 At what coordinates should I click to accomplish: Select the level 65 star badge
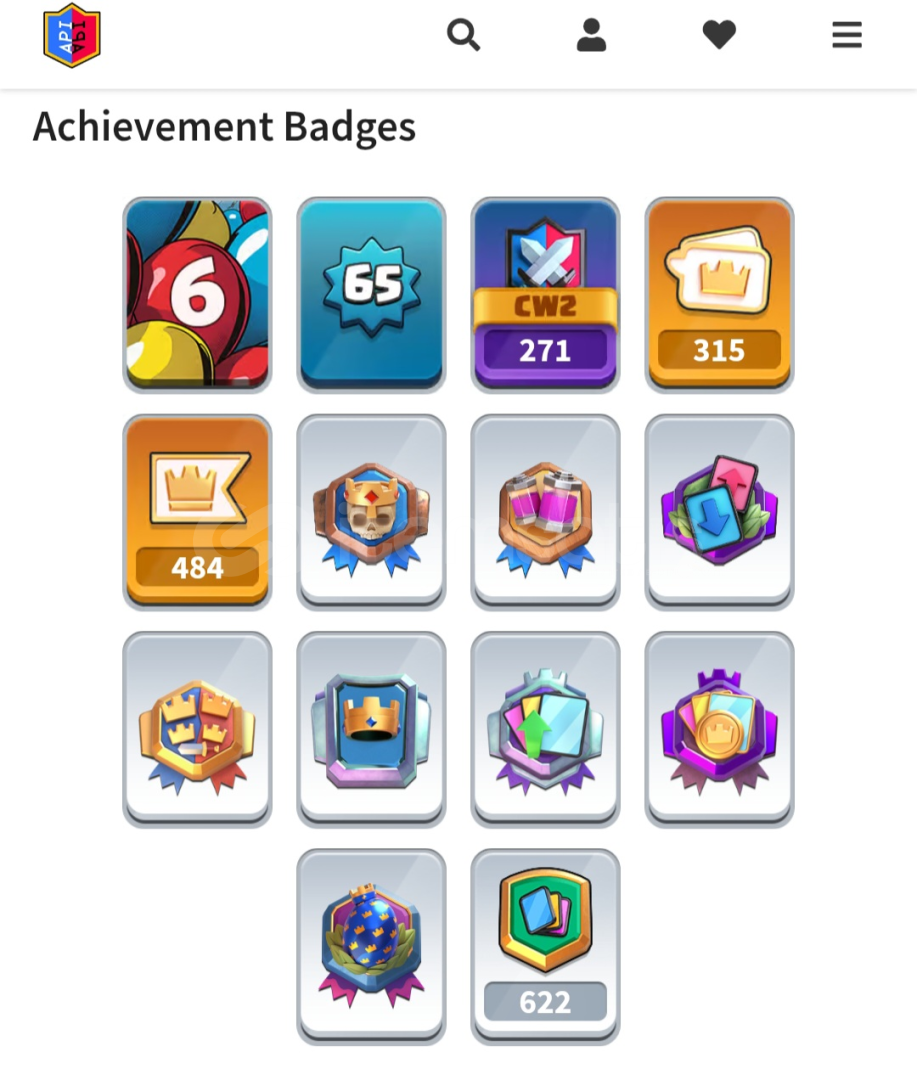[x=371, y=295]
